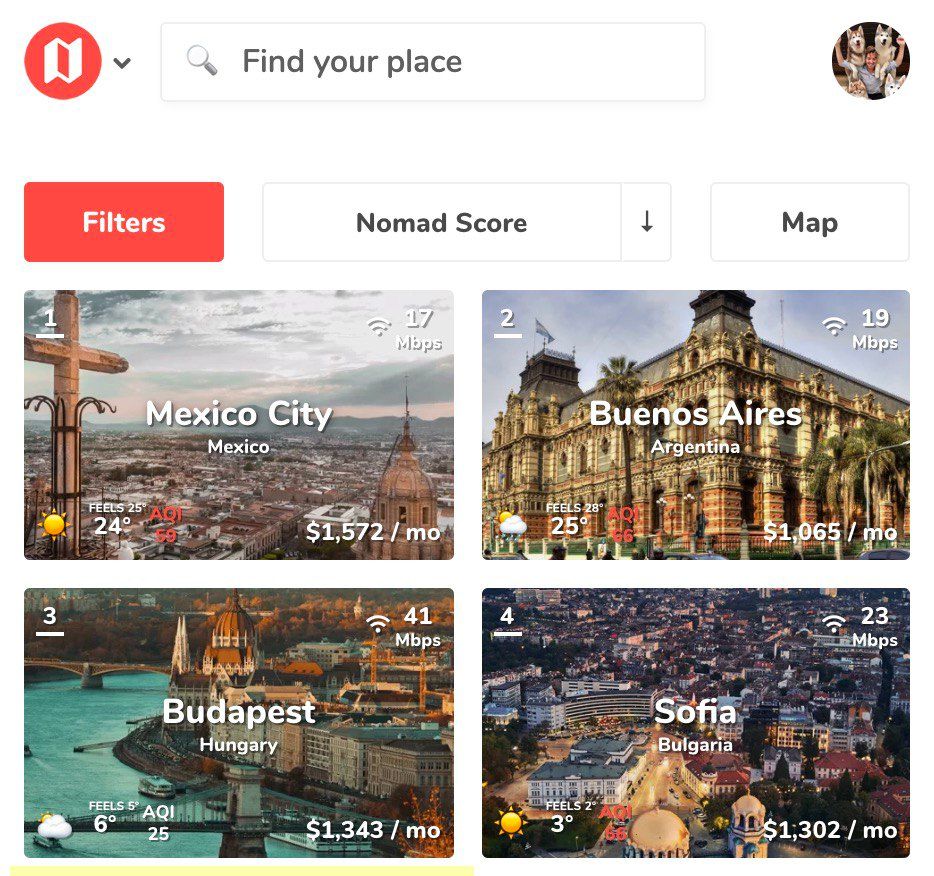Select the Nomad Score sort option
This screenshot has height=876, width=934.
(x=441, y=222)
